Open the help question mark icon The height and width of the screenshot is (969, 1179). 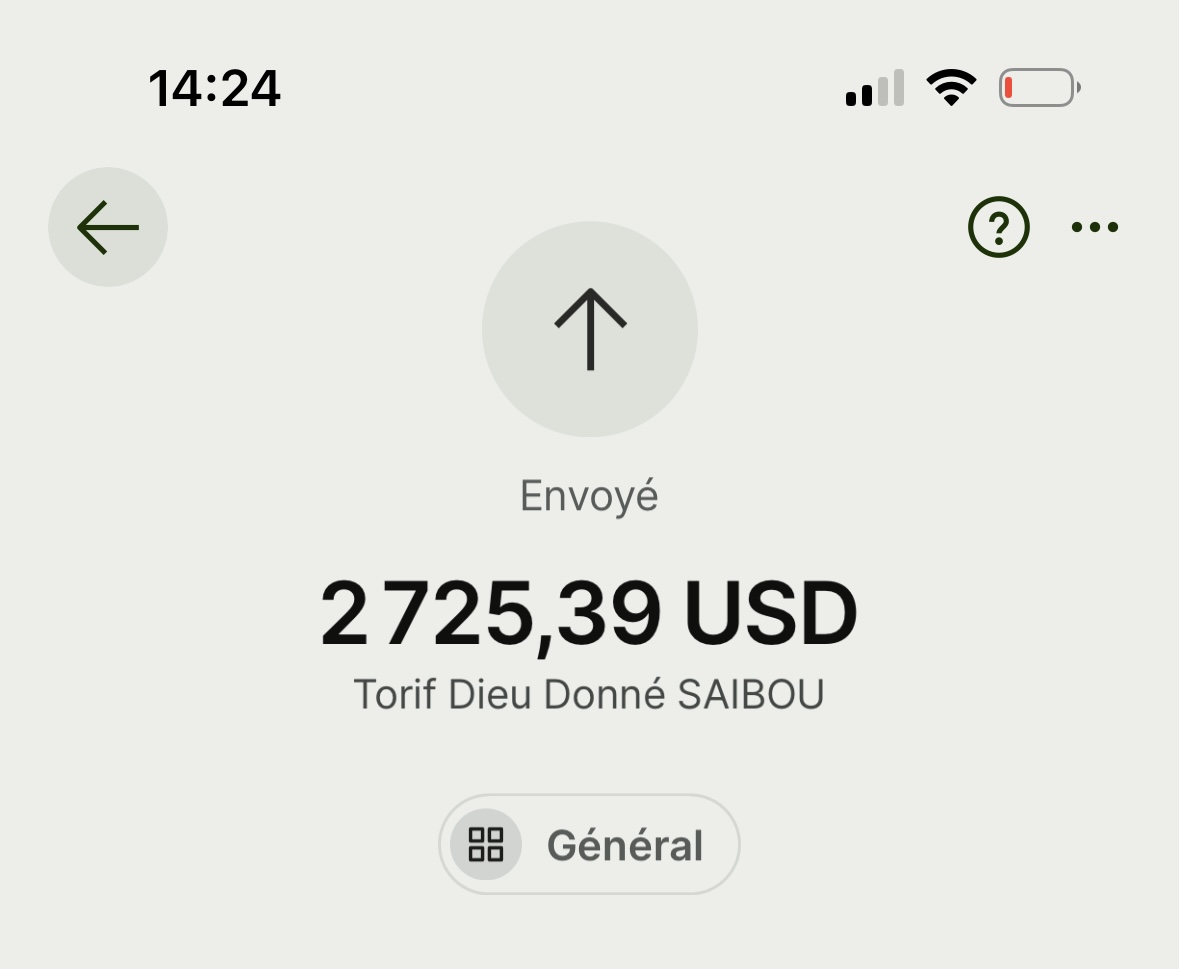click(998, 227)
